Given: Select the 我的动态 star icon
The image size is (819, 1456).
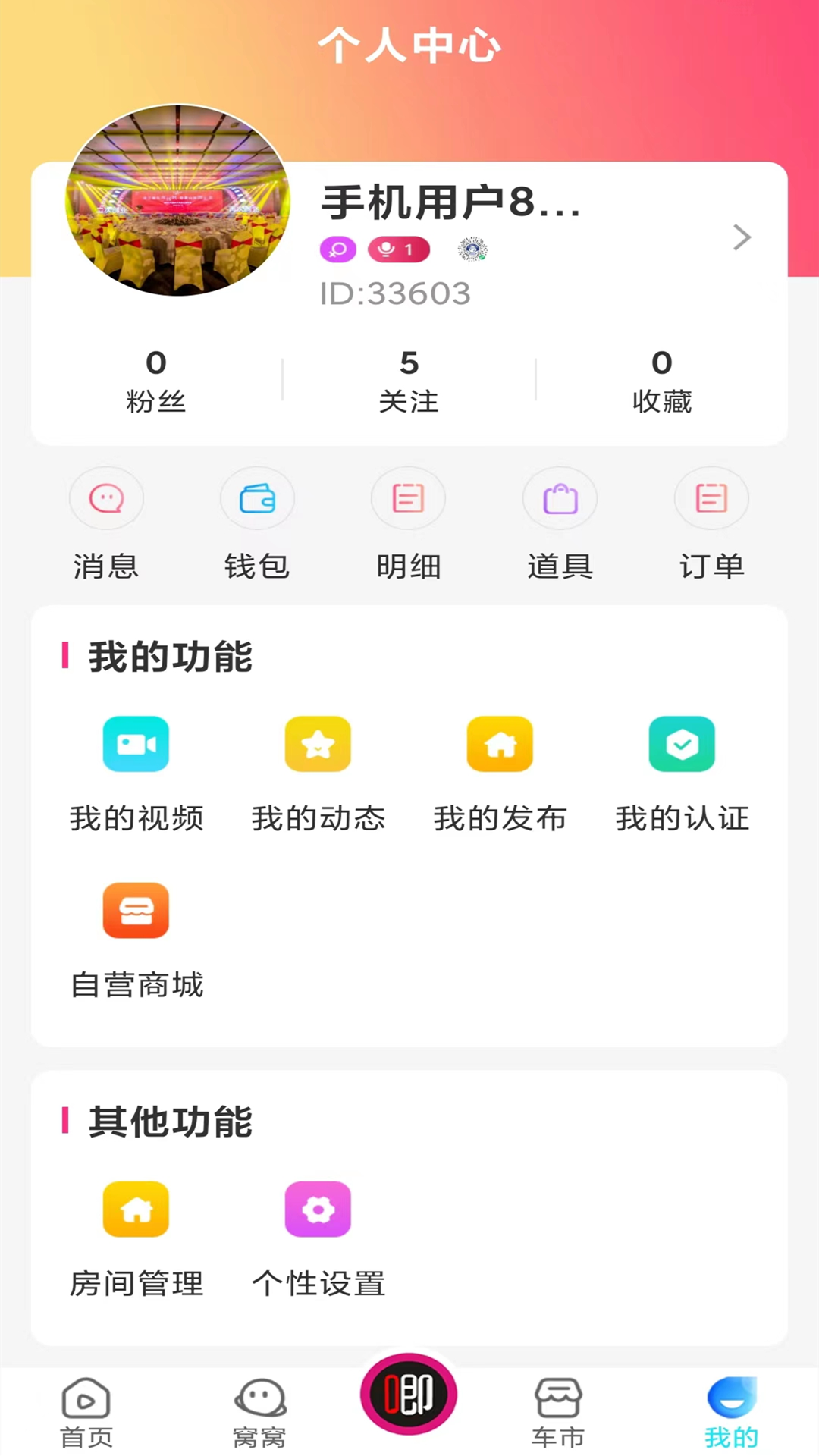Looking at the screenshot, I should pos(317,745).
